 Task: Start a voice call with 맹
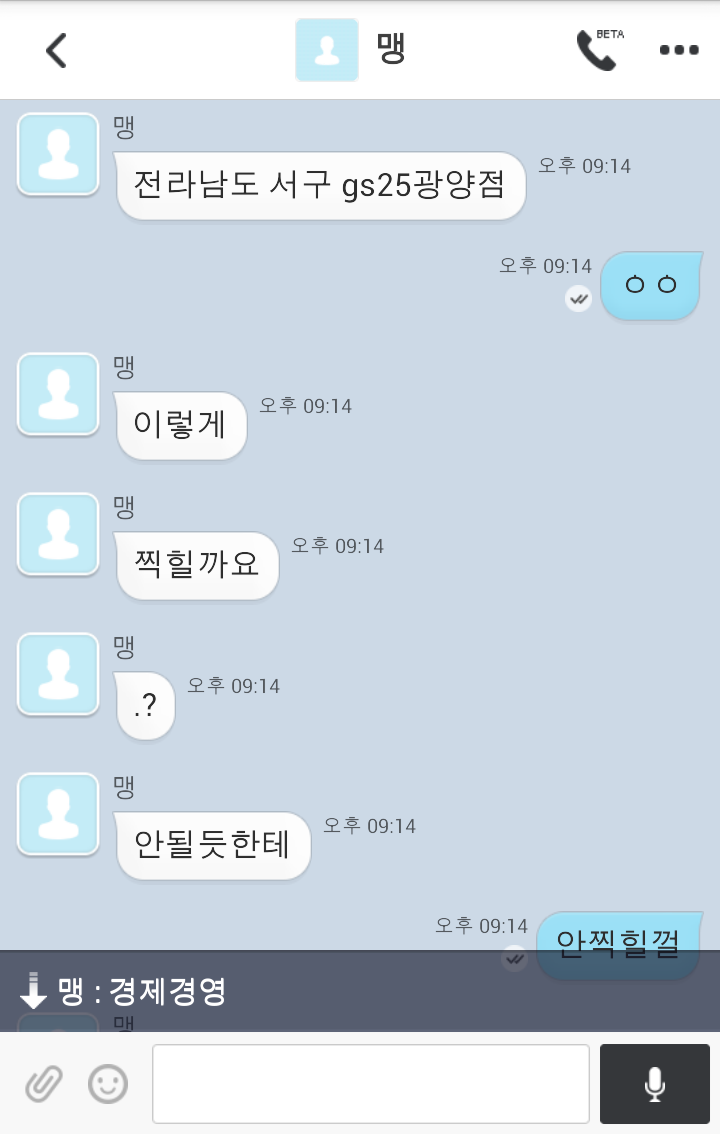point(597,50)
